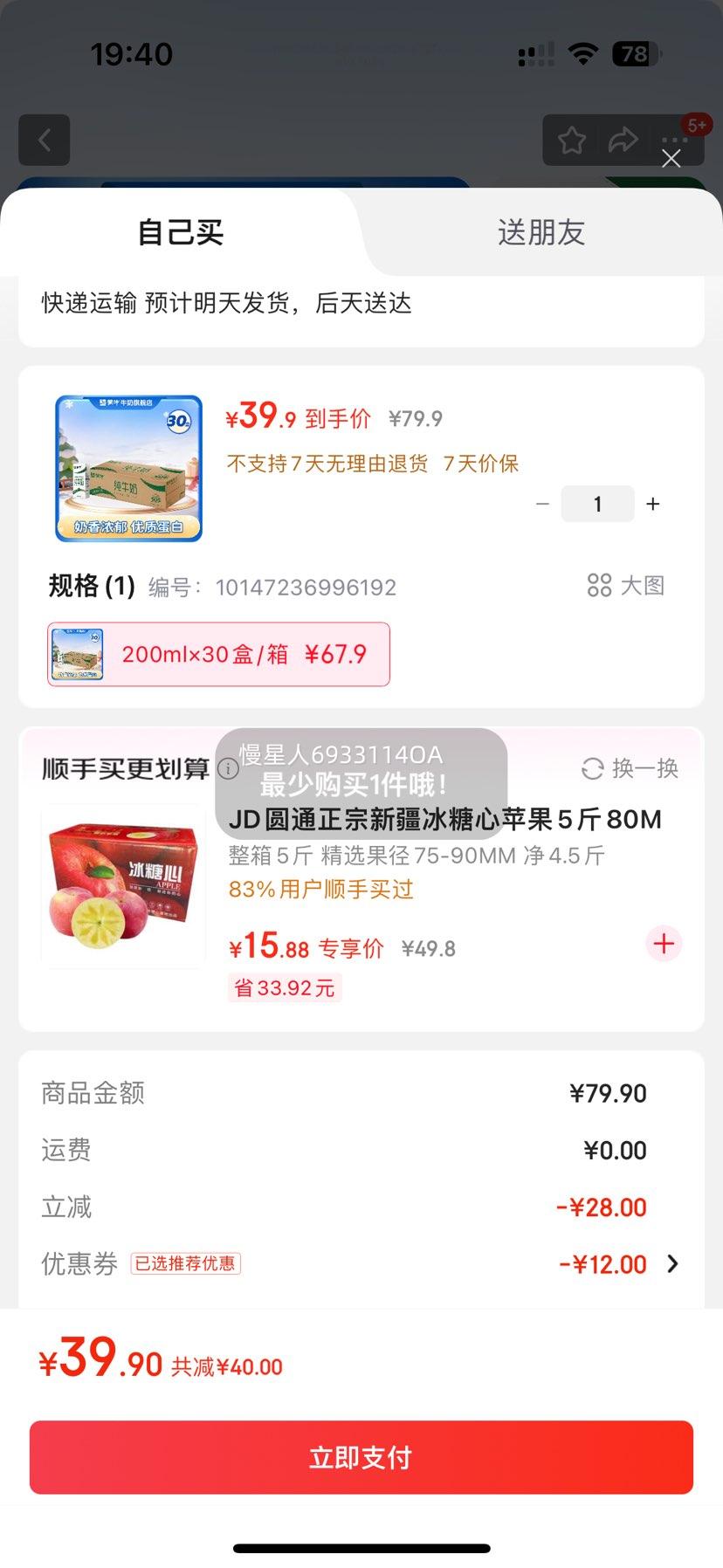Switch to the 送朋友 tab
Viewport: 723px width, 1568px height.
541,233
